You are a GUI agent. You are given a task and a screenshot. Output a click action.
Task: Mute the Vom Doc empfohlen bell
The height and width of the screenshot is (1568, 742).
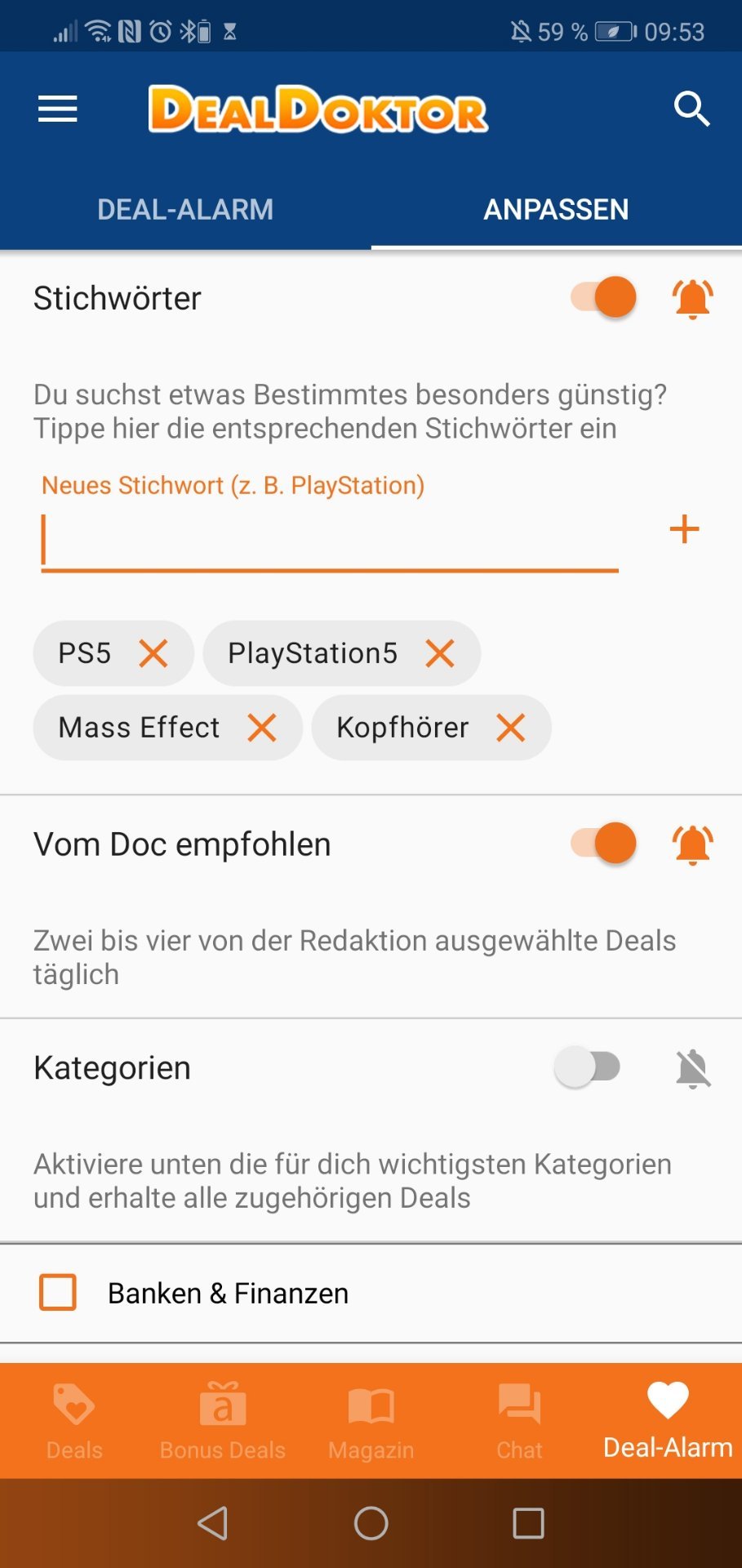point(692,844)
